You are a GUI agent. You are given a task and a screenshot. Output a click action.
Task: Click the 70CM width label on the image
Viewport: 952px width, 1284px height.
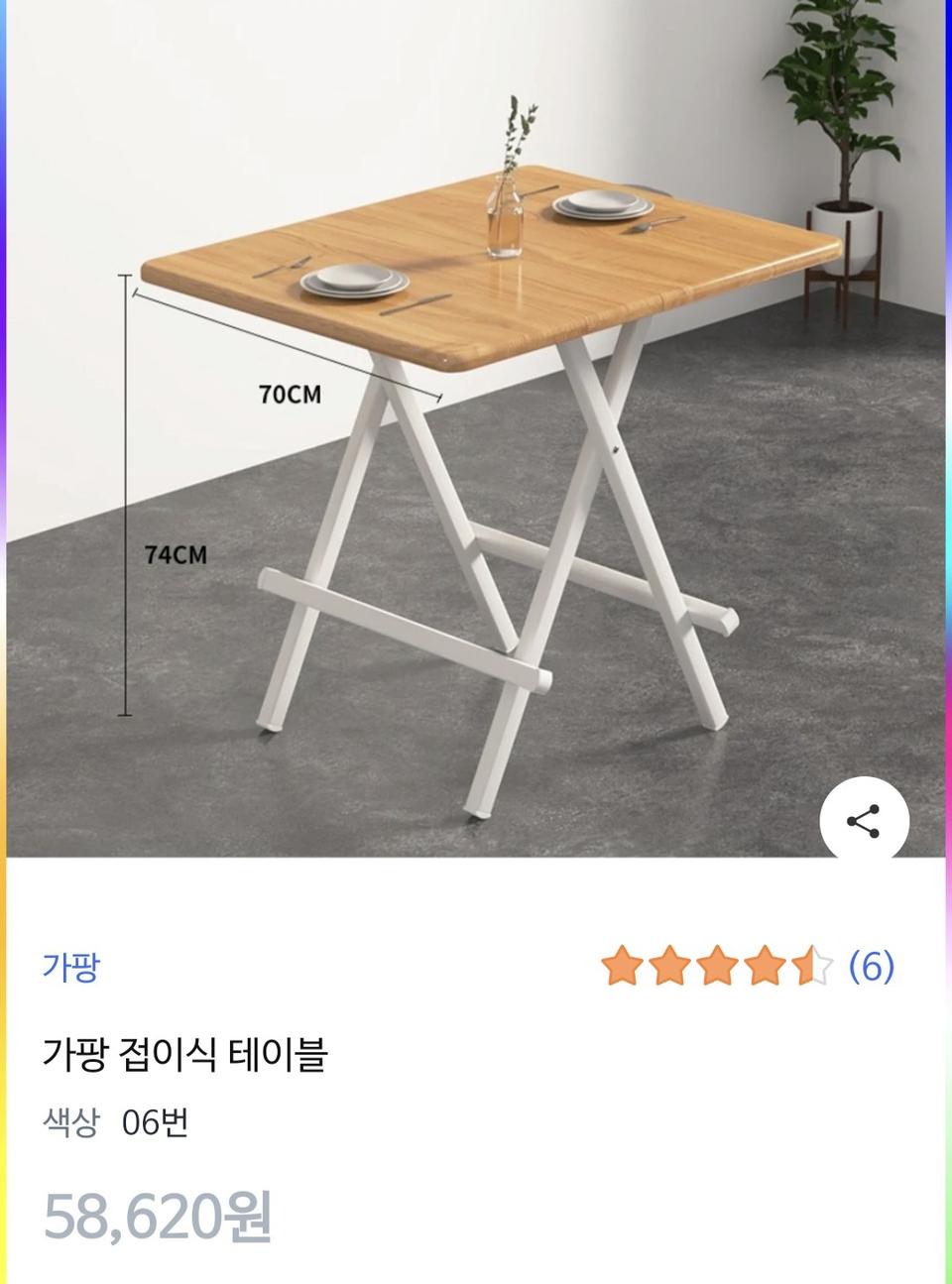pos(292,395)
